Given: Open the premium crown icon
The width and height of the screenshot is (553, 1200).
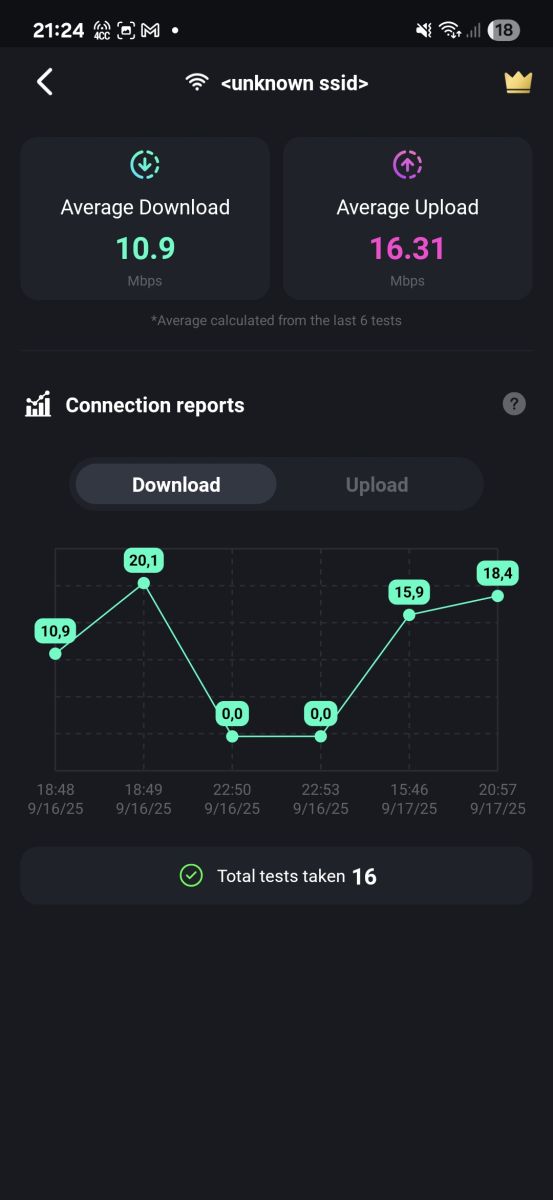Looking at the screenshot, I should (x=518, y=83).
